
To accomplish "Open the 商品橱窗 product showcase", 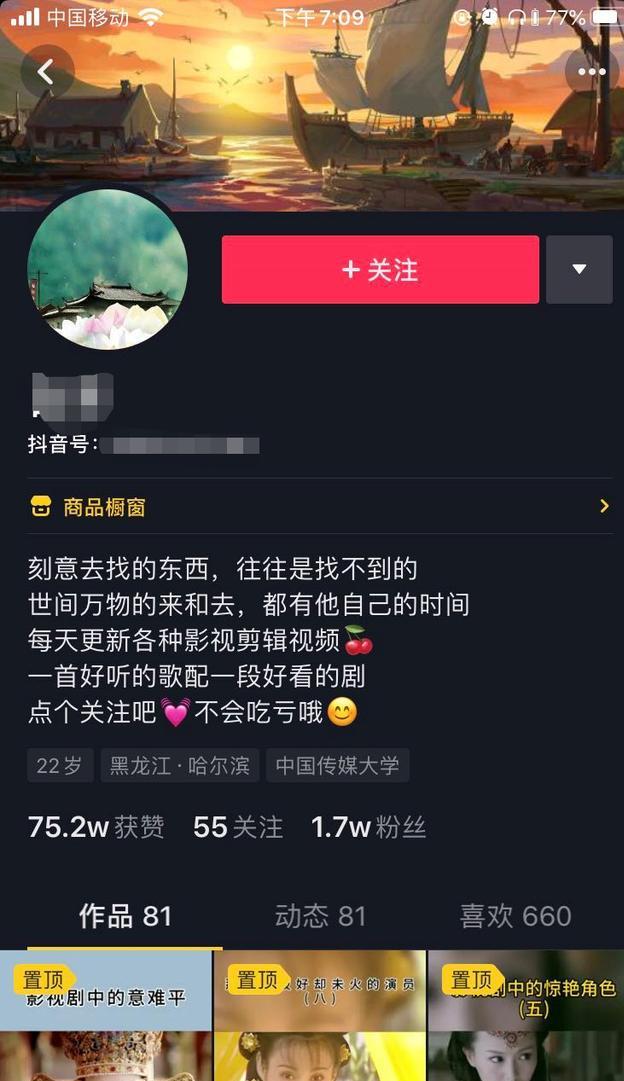I will [x=320, y=507].
